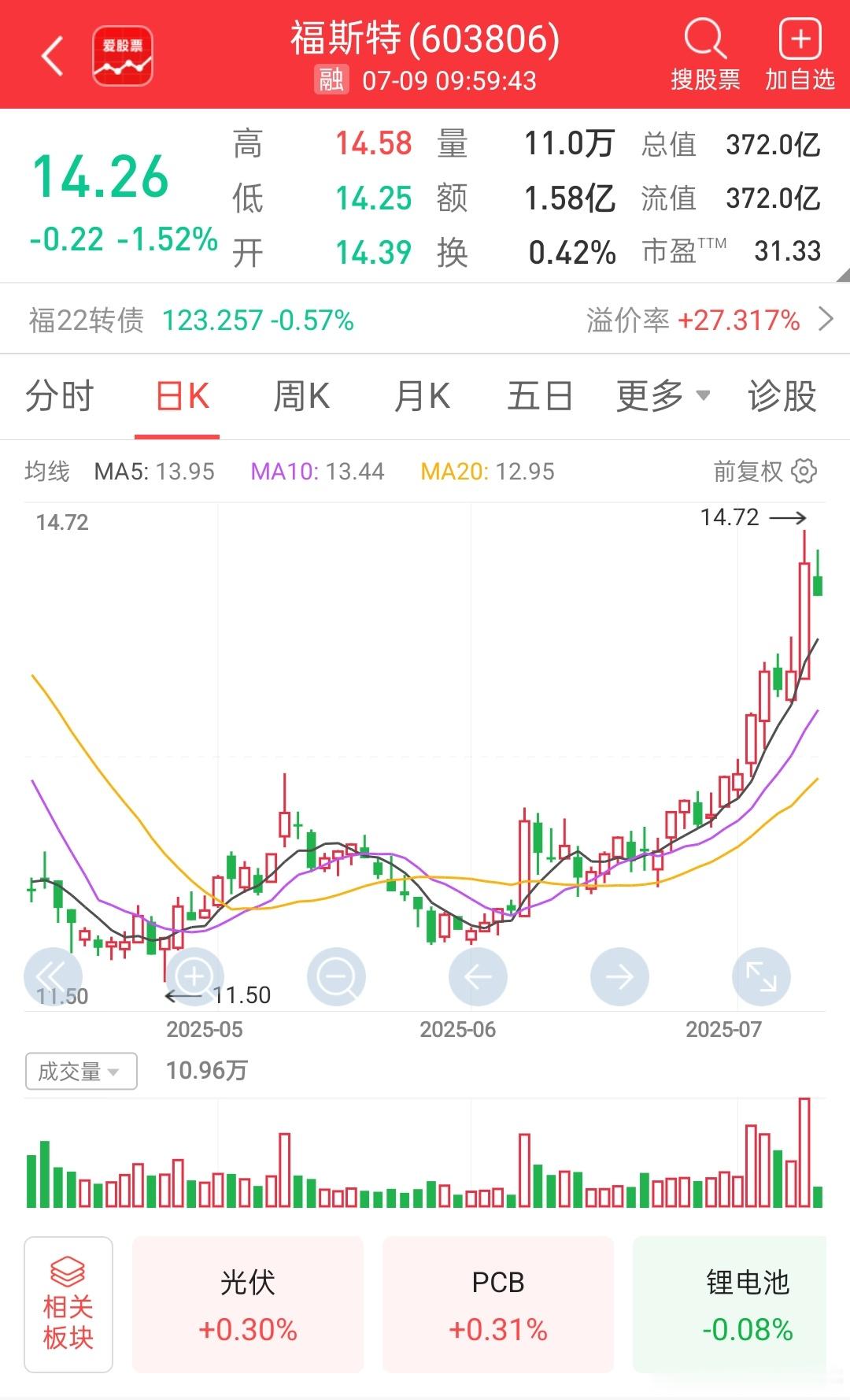Switch to the 月K chart tab

tap(422, 396)
